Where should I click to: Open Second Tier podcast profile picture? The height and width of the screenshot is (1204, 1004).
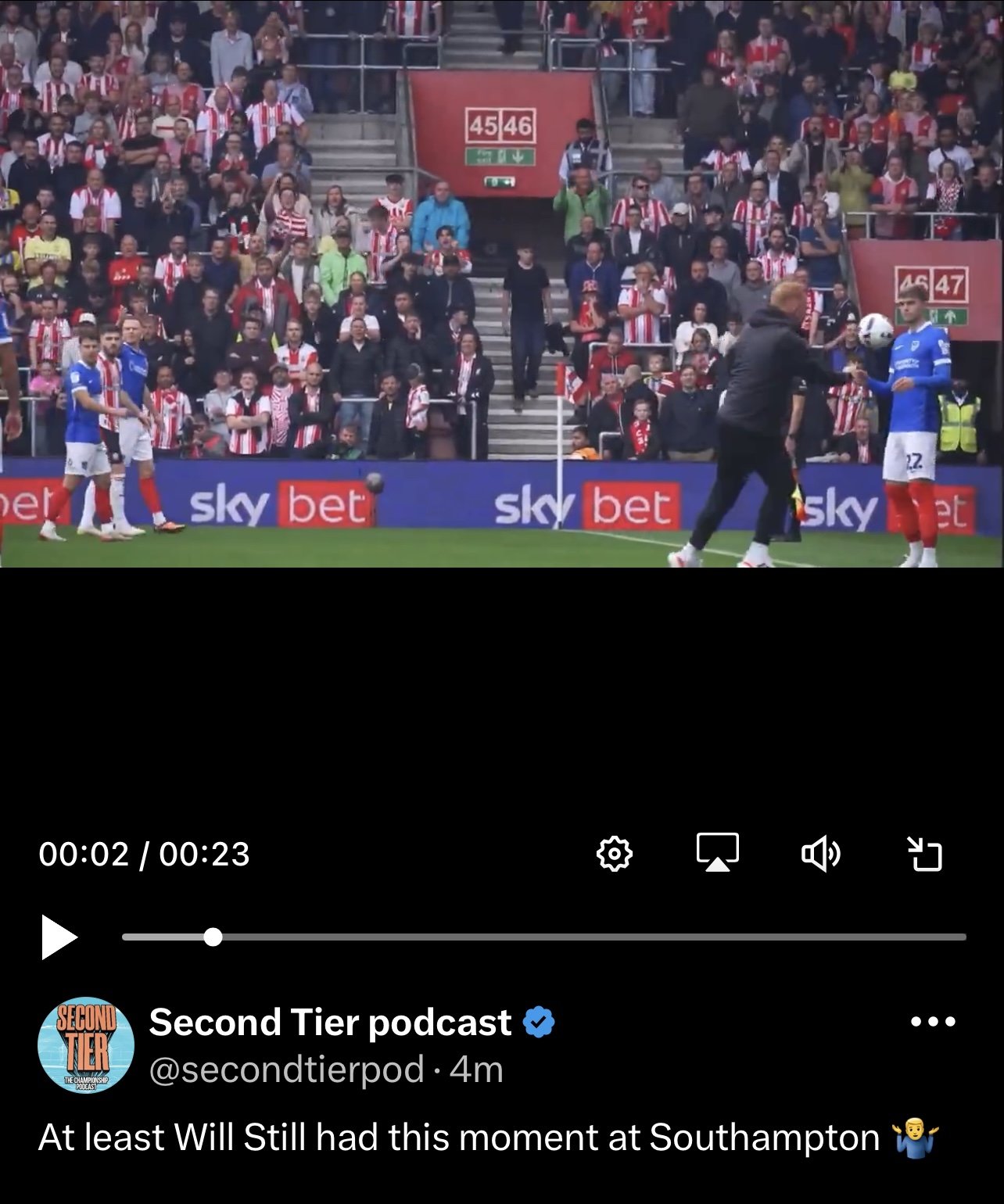tap(86, 1045)
